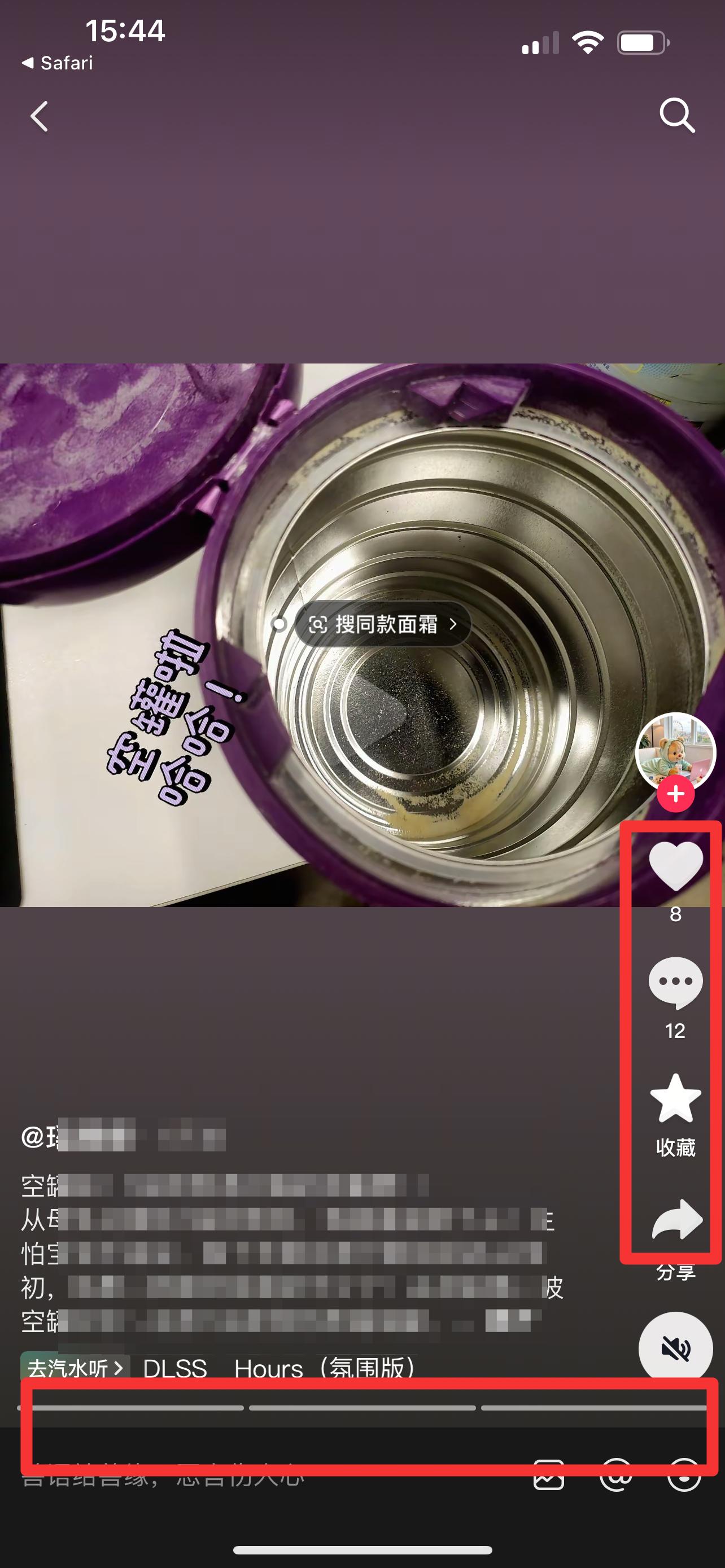Follow the creator with the red plus
Viewport: 725px width, 1568px height.
coord(676,794)
